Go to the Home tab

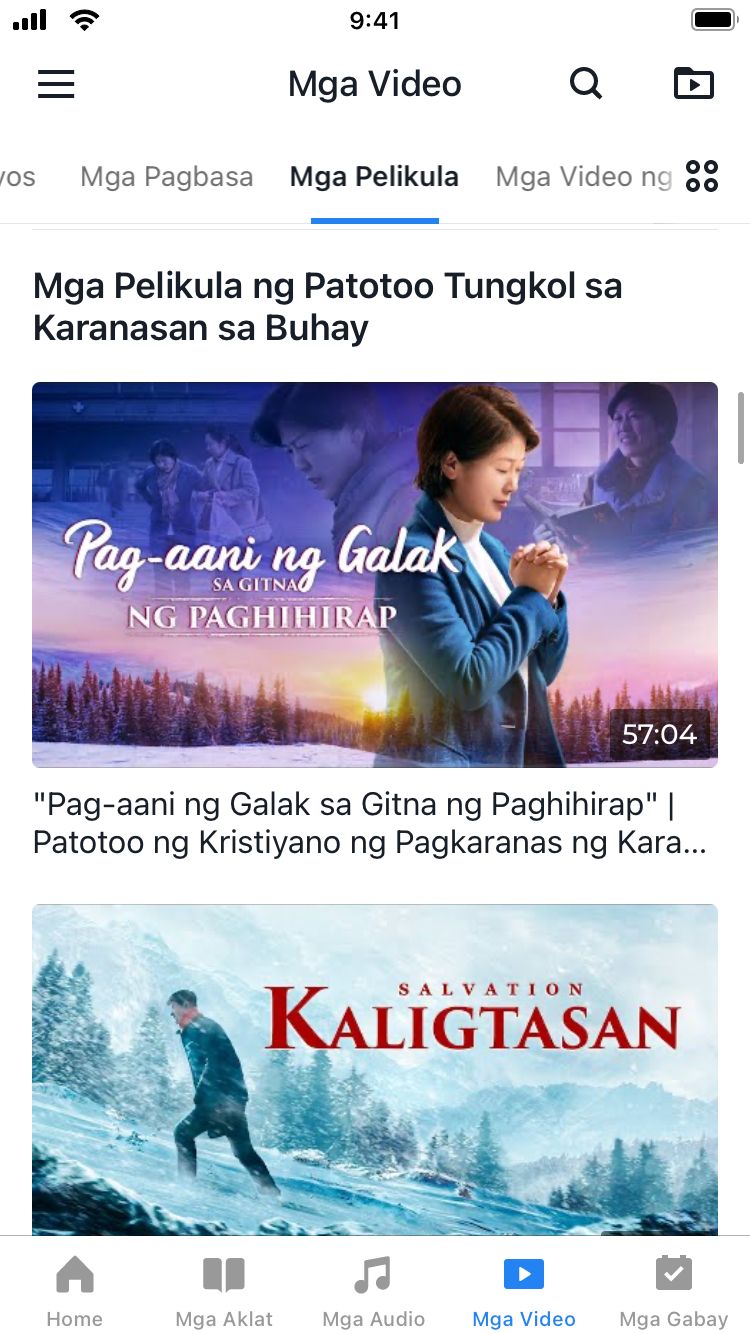click(x=75, y=1290)
